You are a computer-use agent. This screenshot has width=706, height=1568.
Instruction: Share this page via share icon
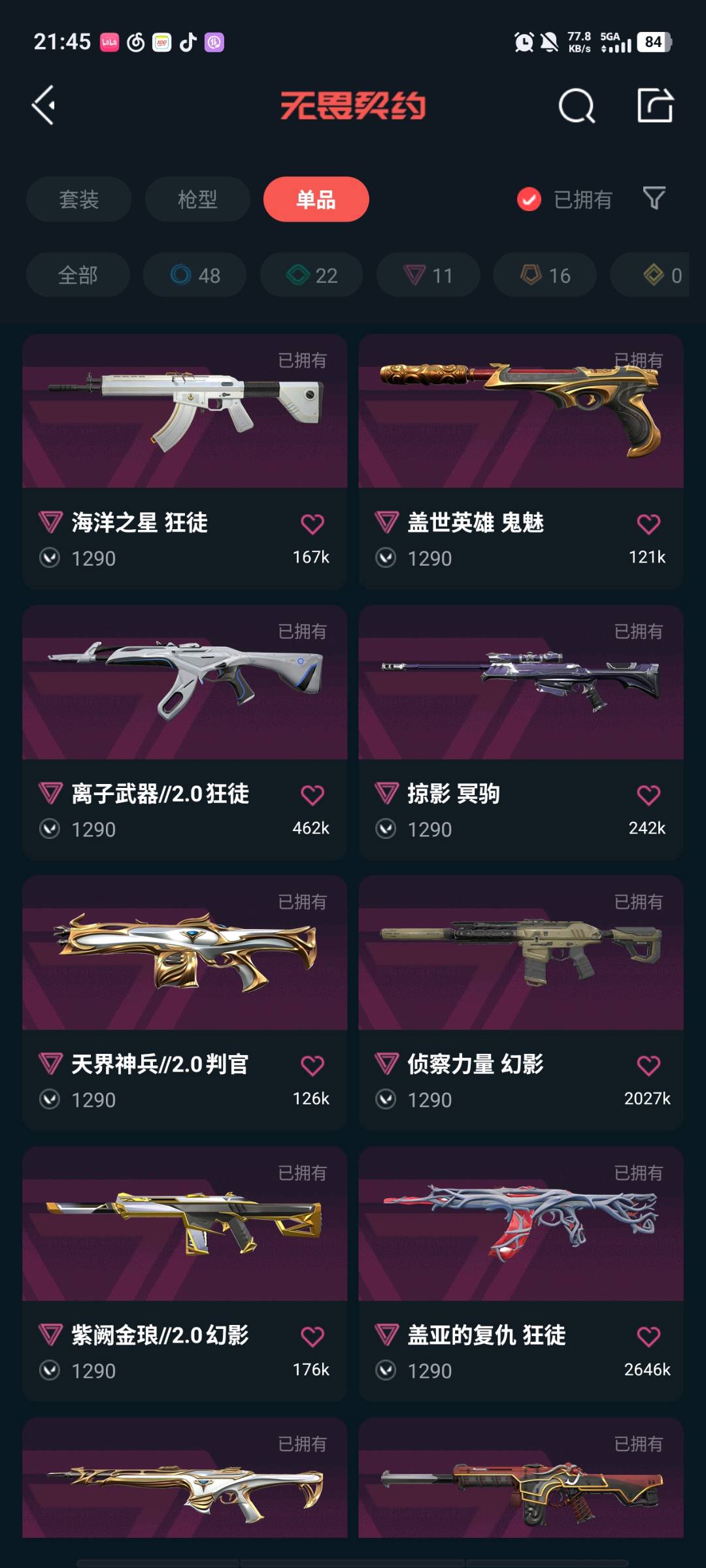(x=655, y=105)
